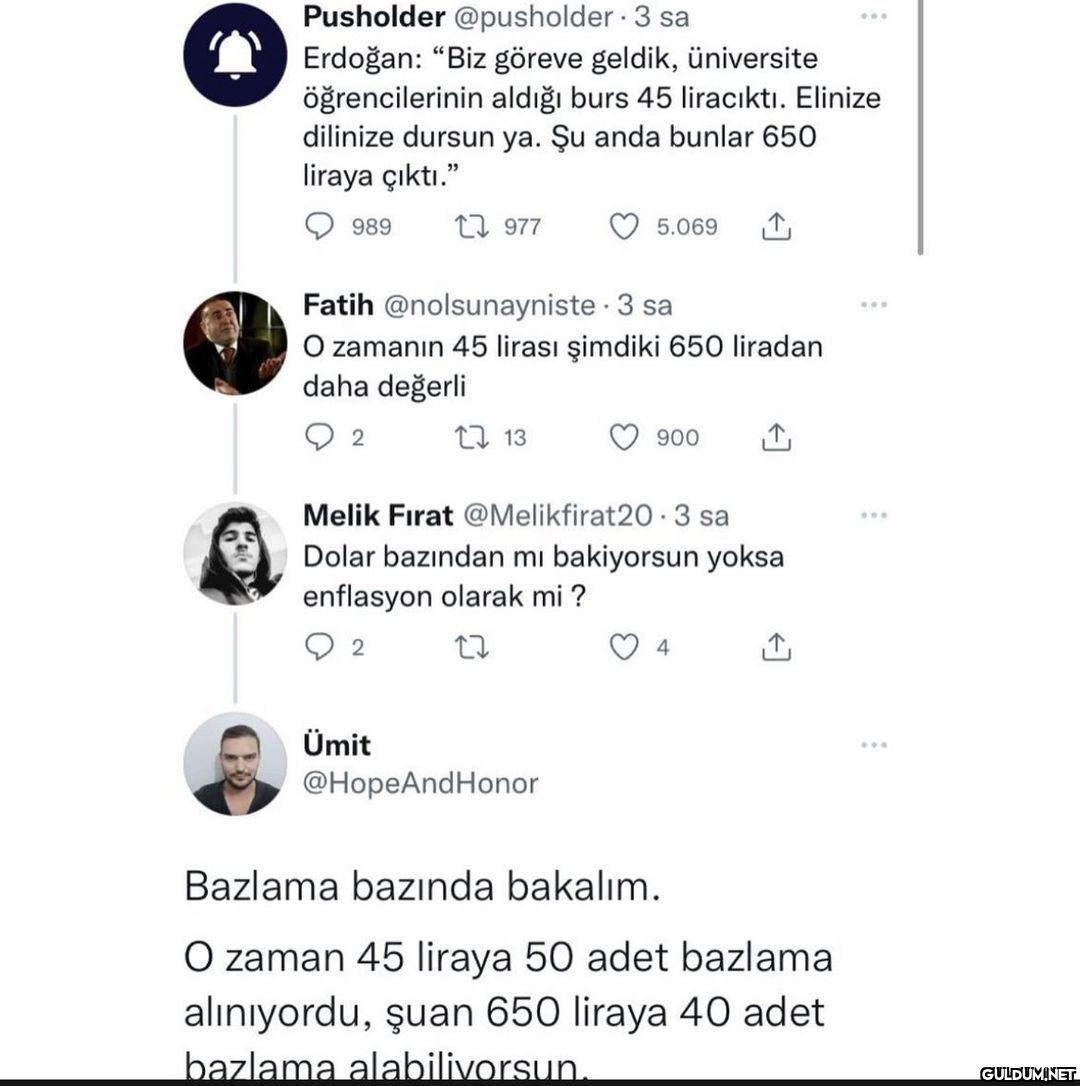Share Melik Fırat's reply
This screenshot has width=1080, height=1086.
(777, 648)
